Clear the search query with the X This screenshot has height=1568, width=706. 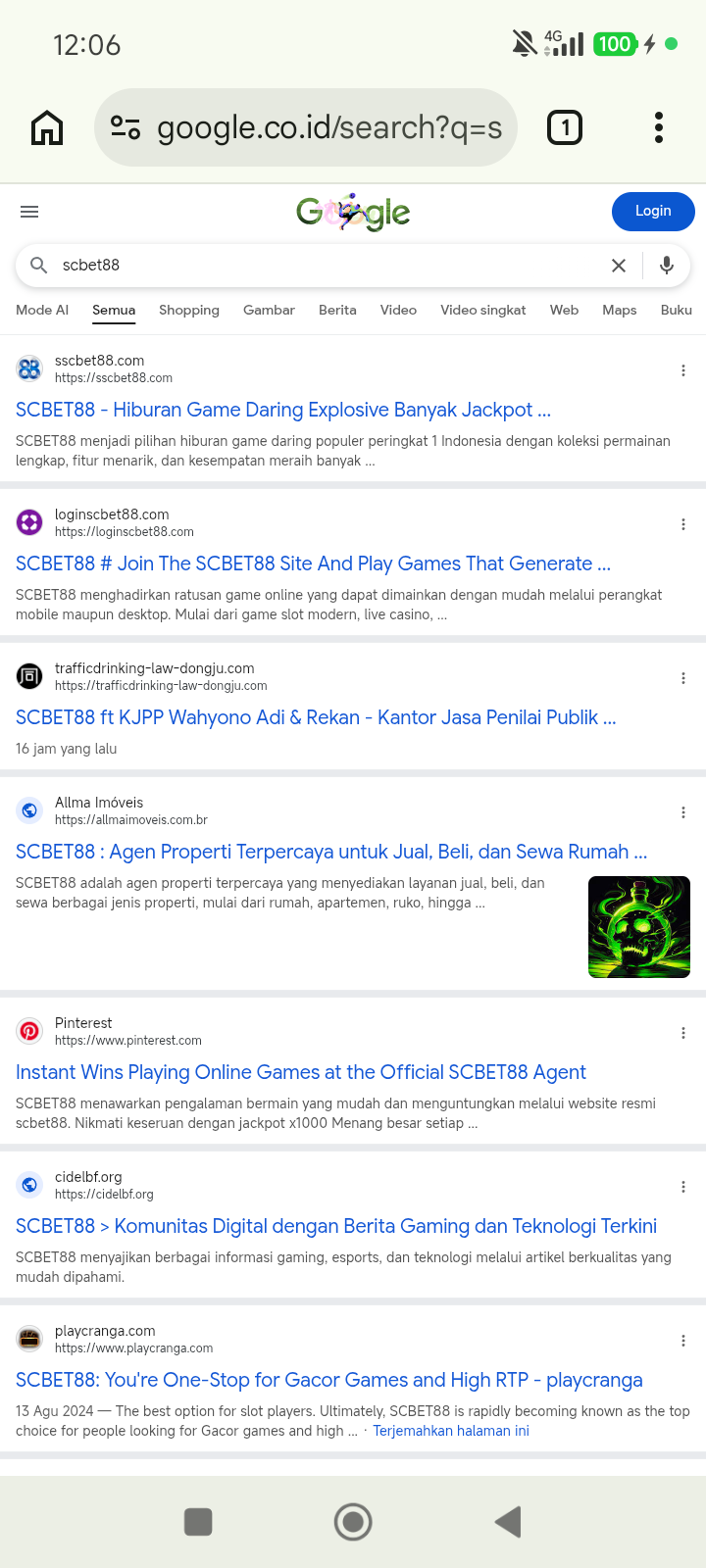point(619,266)
